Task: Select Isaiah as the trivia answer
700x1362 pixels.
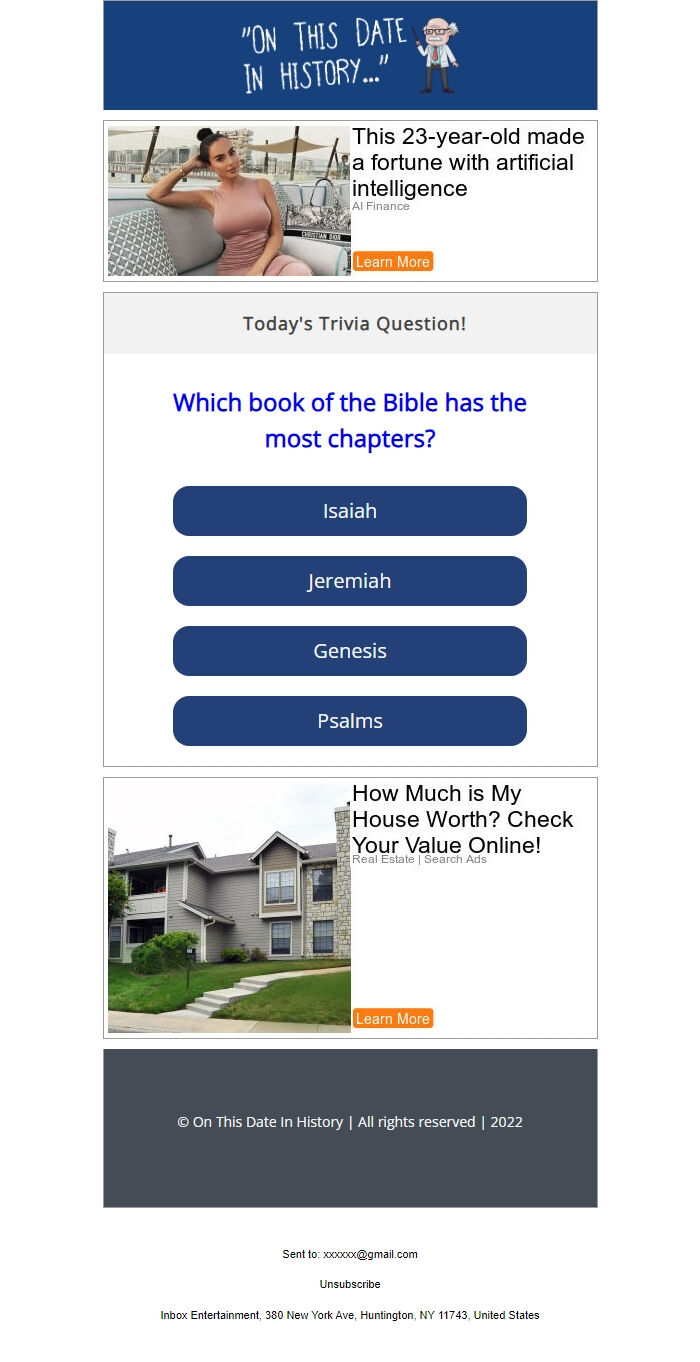Action: tap(349, 511)
